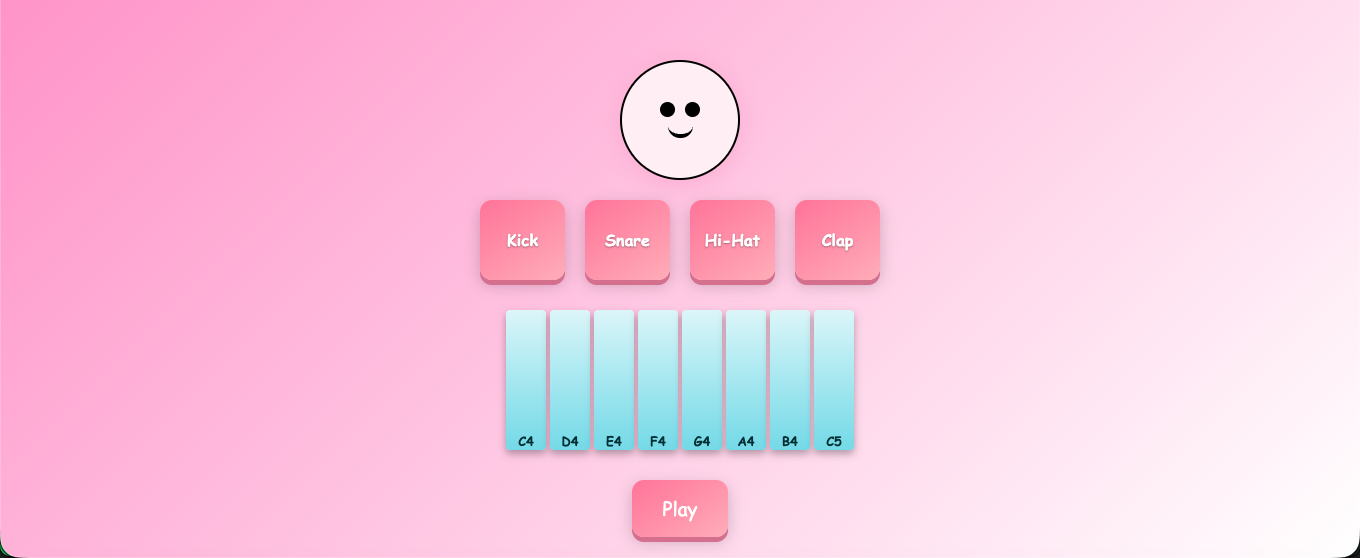Tap the Kick drum pad
Viewport: 1360px width, 558px height.
[x=522, y=240]
